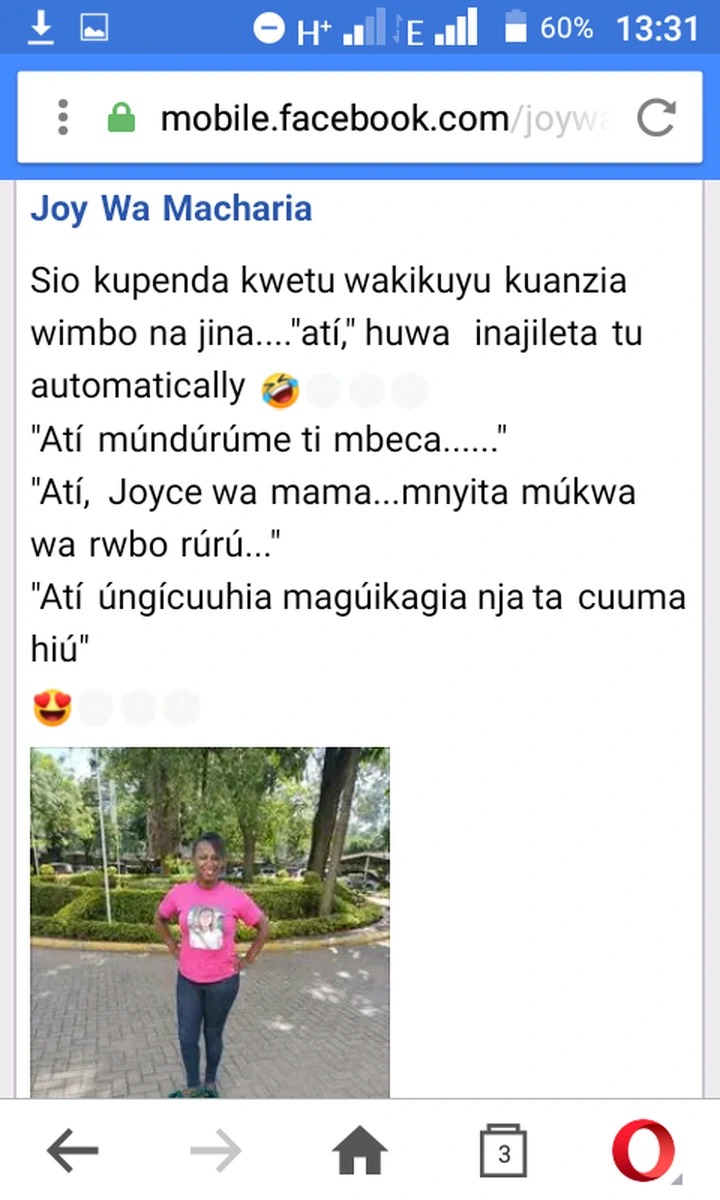This screenshot has width=720, height=1200.
Task: Open Joy Wa Macharia's profile
Action: click(171, 209)
